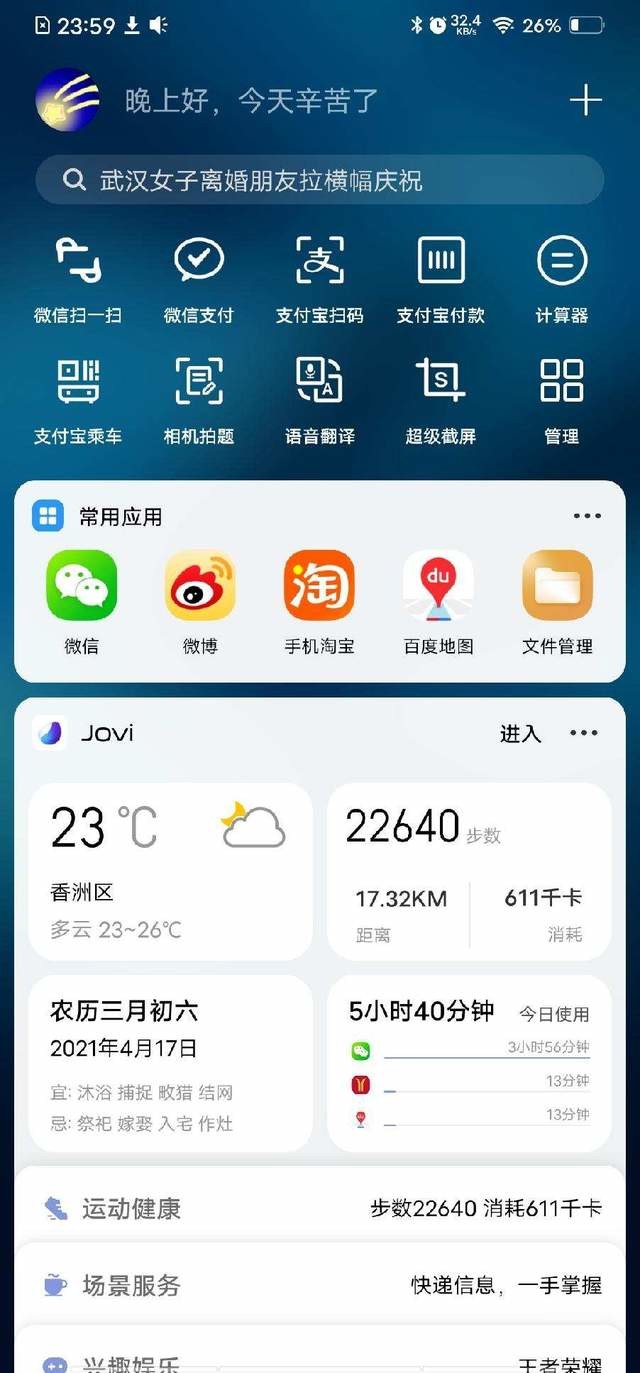Launch 微信支付 shortcut
The width and height of the screenshot is (640, 1373).
(199, 280)
